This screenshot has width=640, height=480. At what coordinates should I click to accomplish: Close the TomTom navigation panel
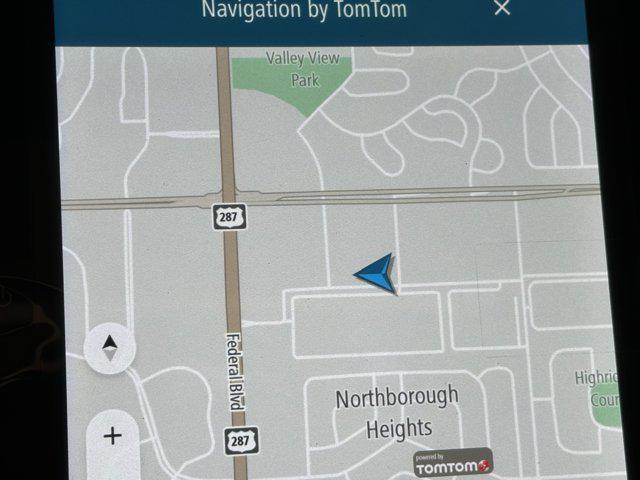pos(502,9)
